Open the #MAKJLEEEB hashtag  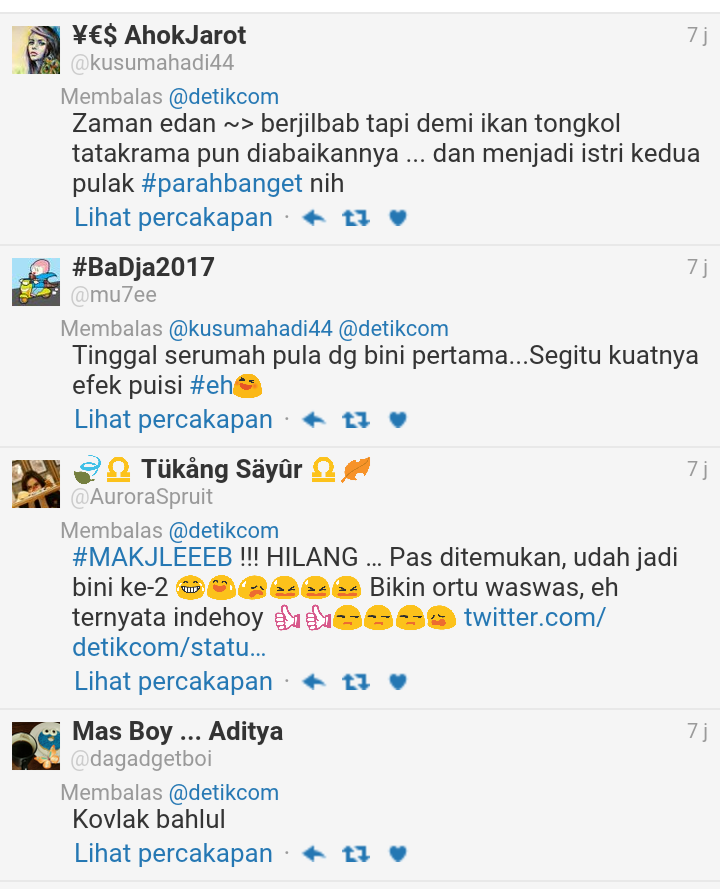152,557
